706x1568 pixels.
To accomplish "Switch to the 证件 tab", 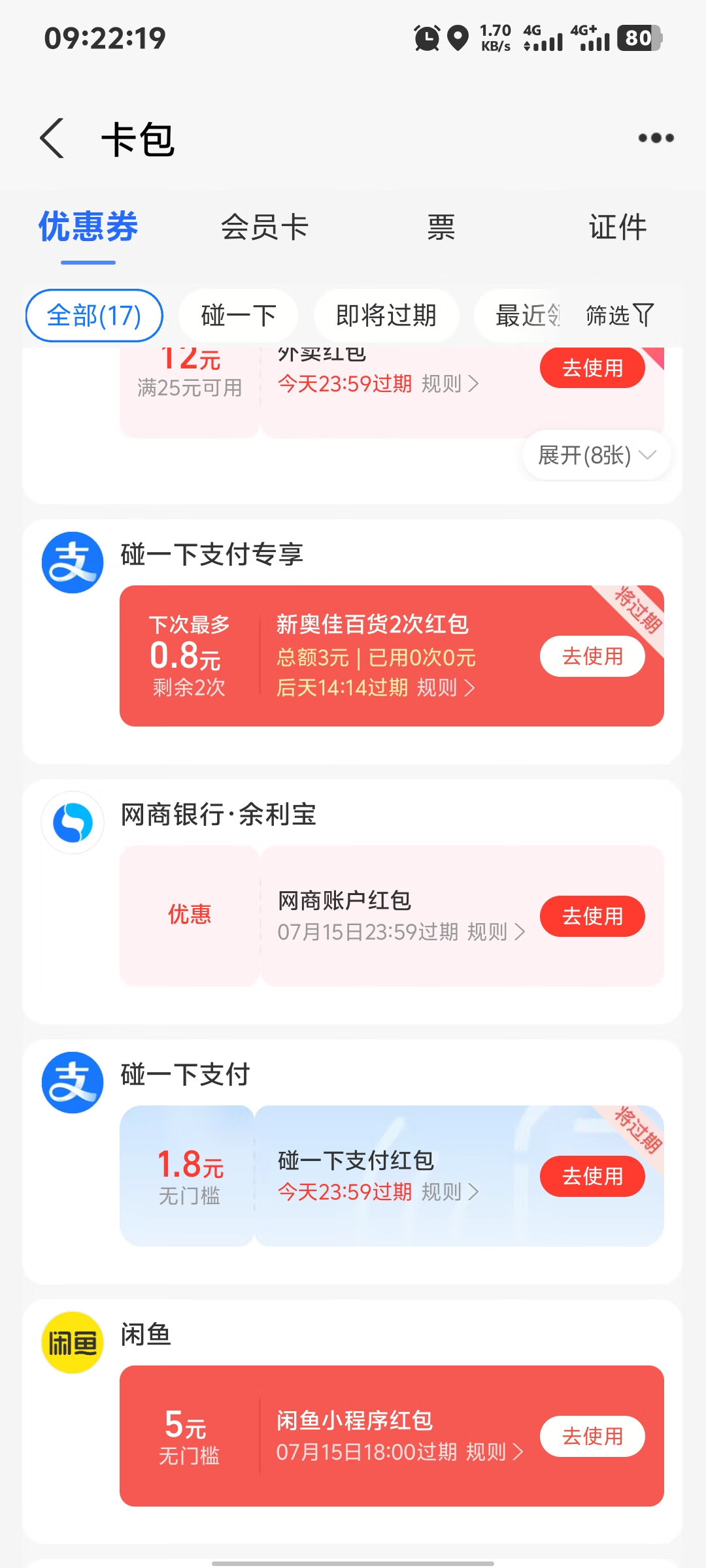I will pyautogui.click(x=617, y=227).
